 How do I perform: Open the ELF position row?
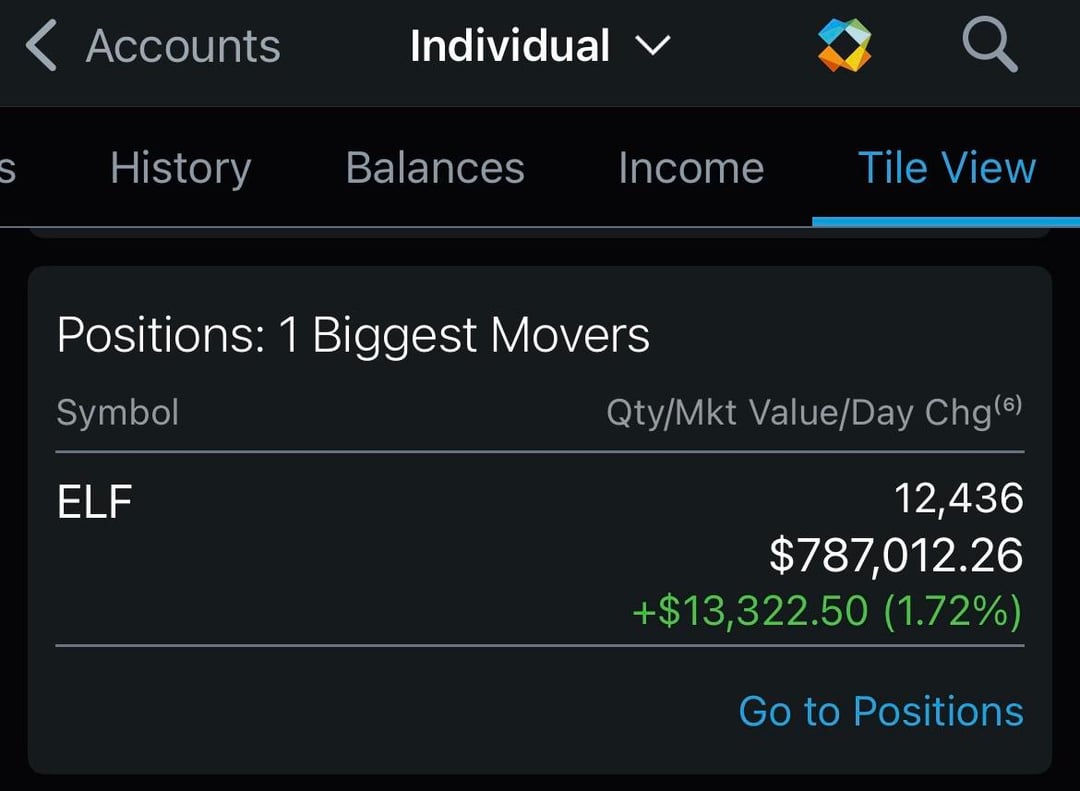click(540, 553)
